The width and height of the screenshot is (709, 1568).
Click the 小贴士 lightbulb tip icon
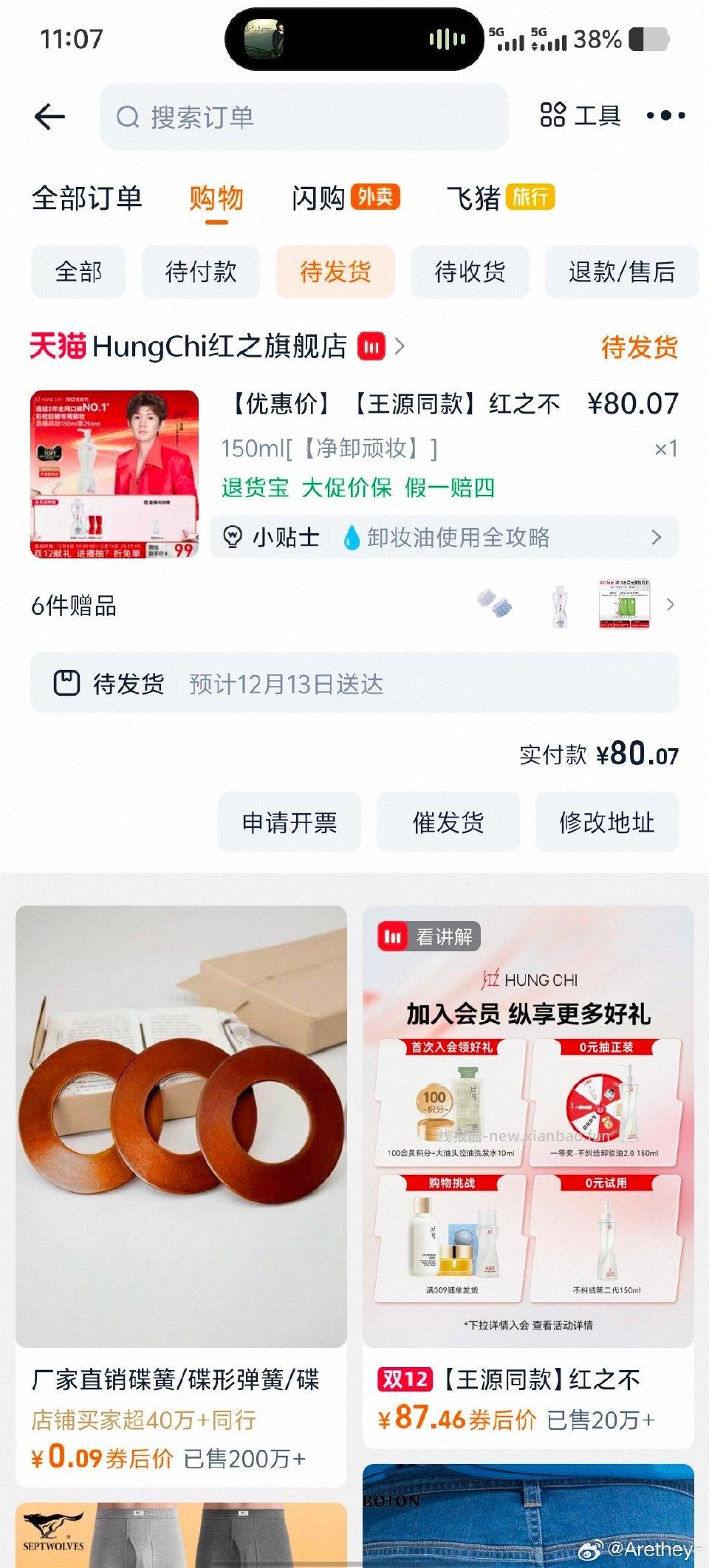pos(233,538)
